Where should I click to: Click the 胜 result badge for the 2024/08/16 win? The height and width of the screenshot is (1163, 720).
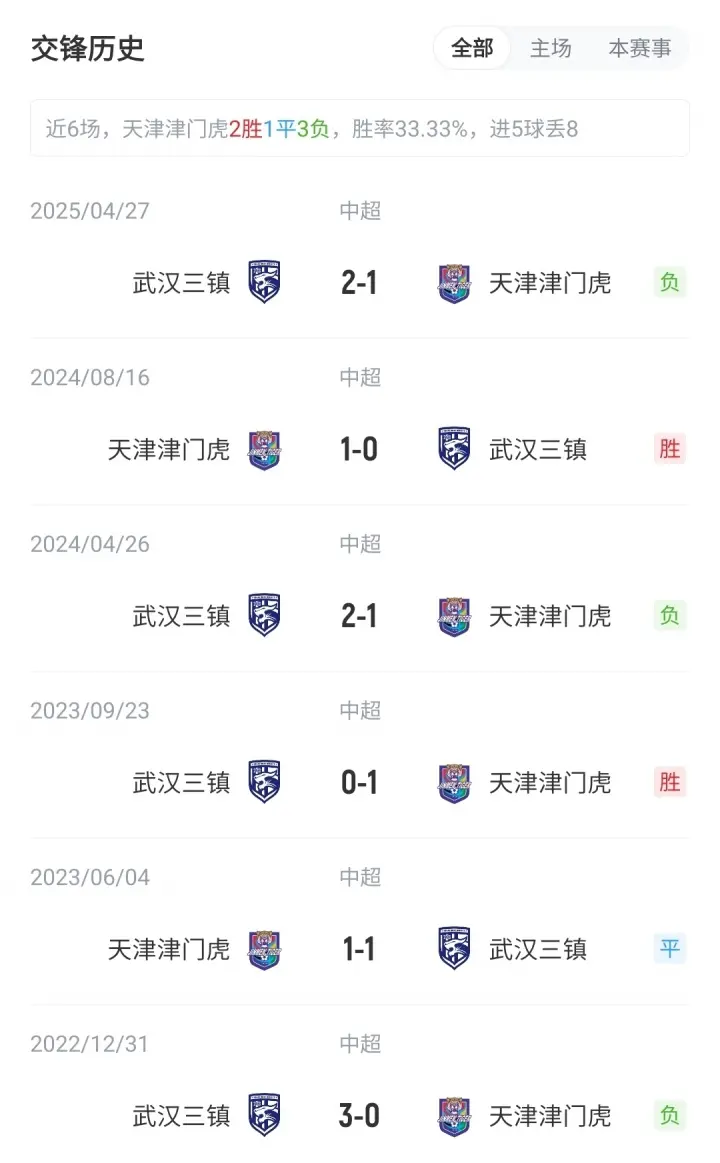(669, 449)
